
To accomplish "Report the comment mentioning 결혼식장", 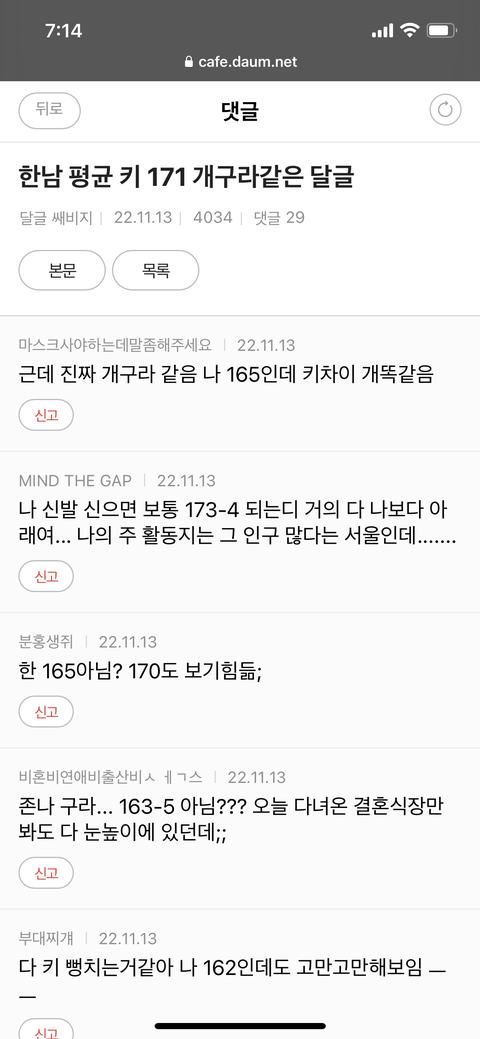I will (46, 873).
